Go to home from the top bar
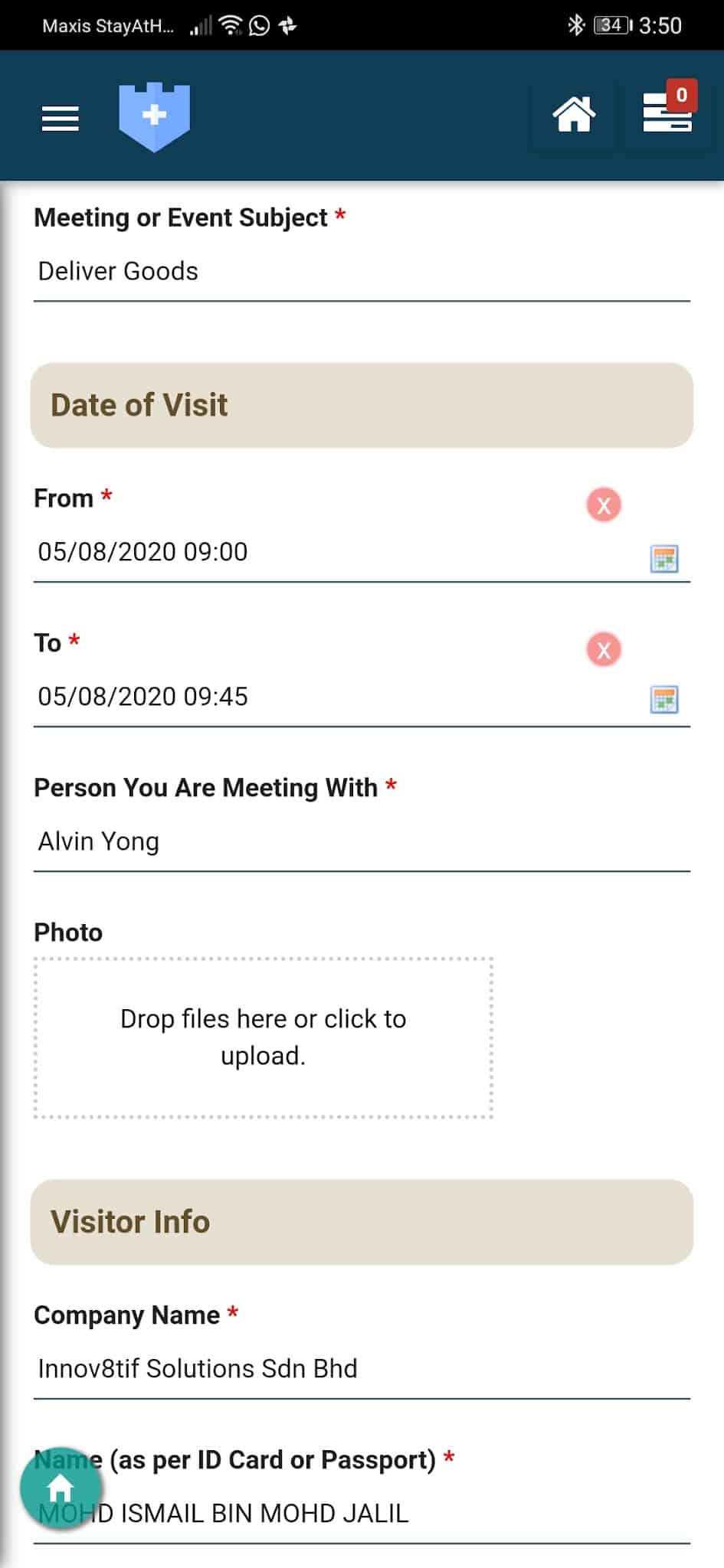Screen dimensions: 724x1568 point(574,115)
